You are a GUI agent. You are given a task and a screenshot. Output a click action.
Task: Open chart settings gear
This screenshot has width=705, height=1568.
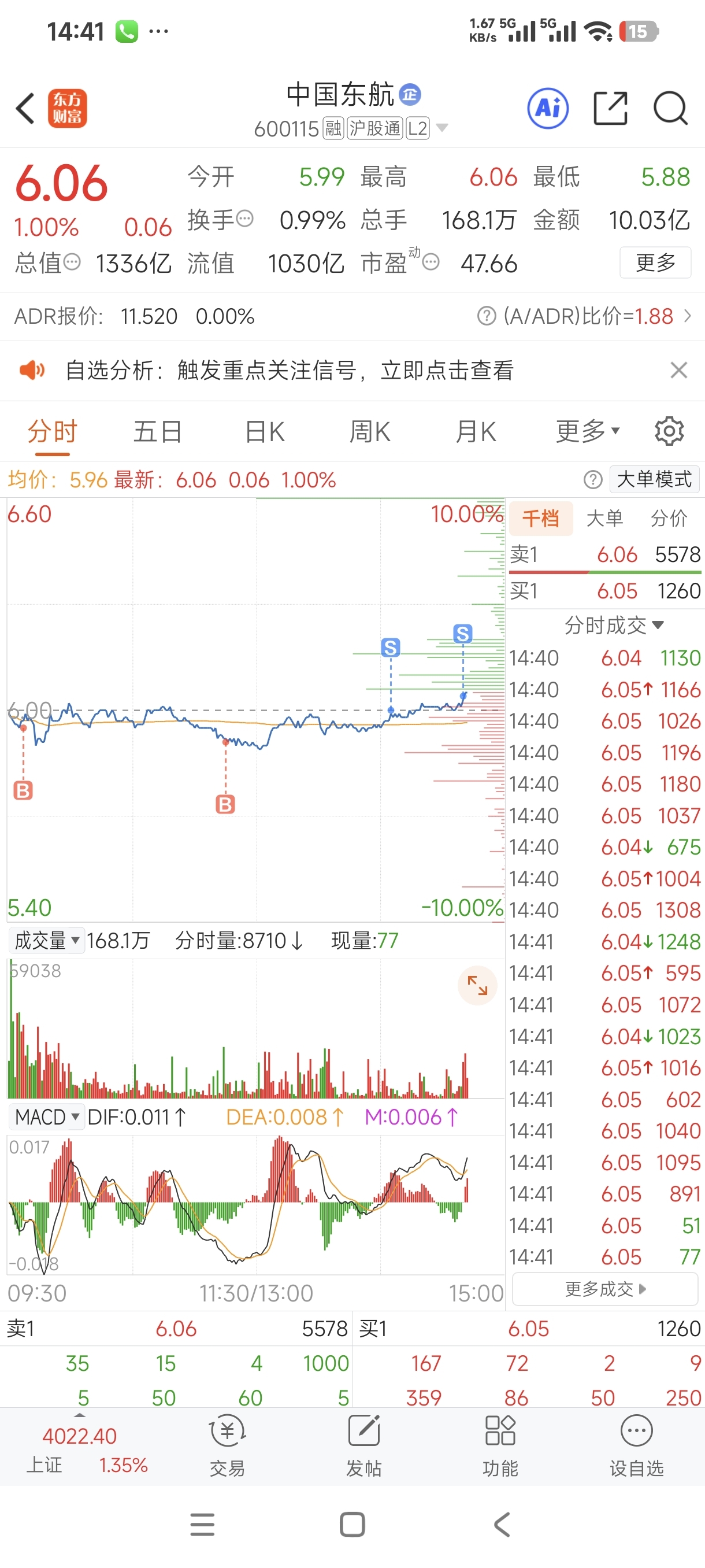pos(669,431)
